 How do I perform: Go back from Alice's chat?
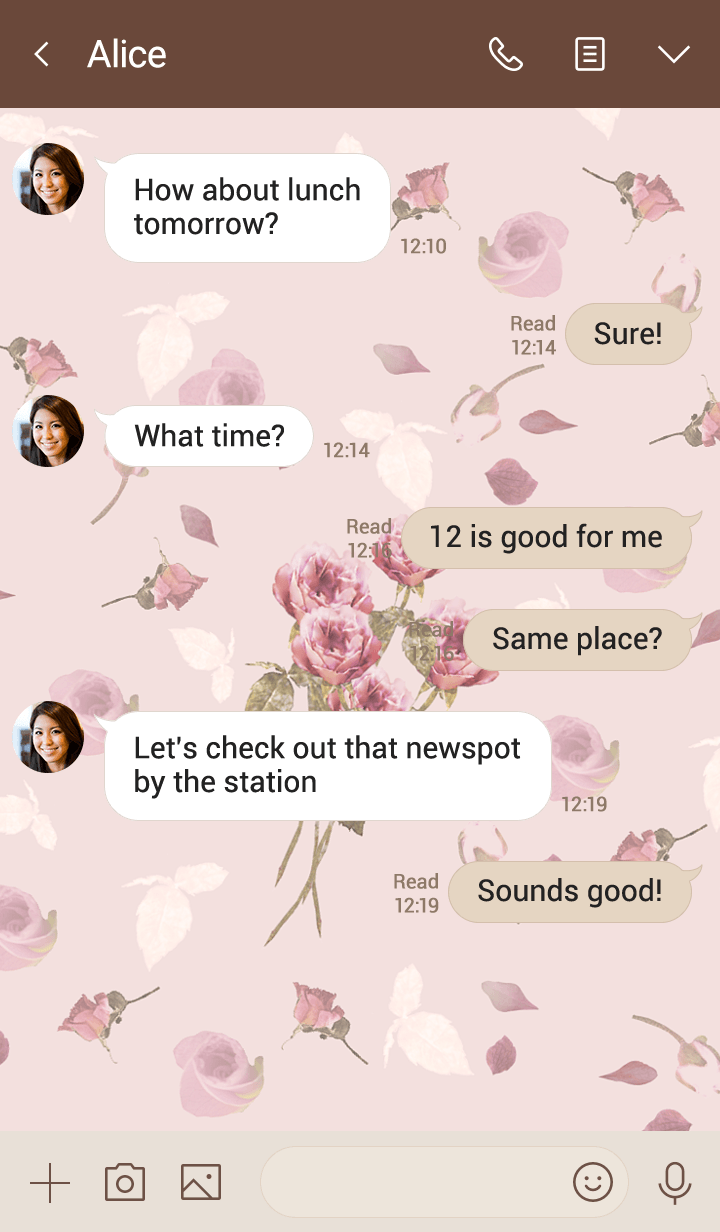pos(41,54)
